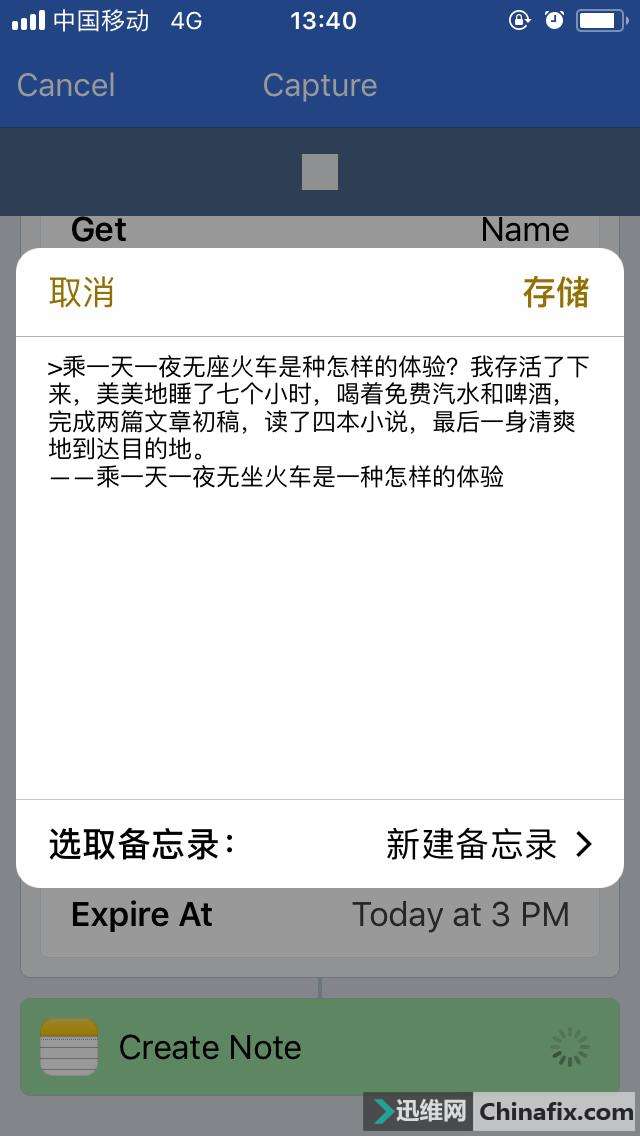Tap Cancel in the top bar

66,85
